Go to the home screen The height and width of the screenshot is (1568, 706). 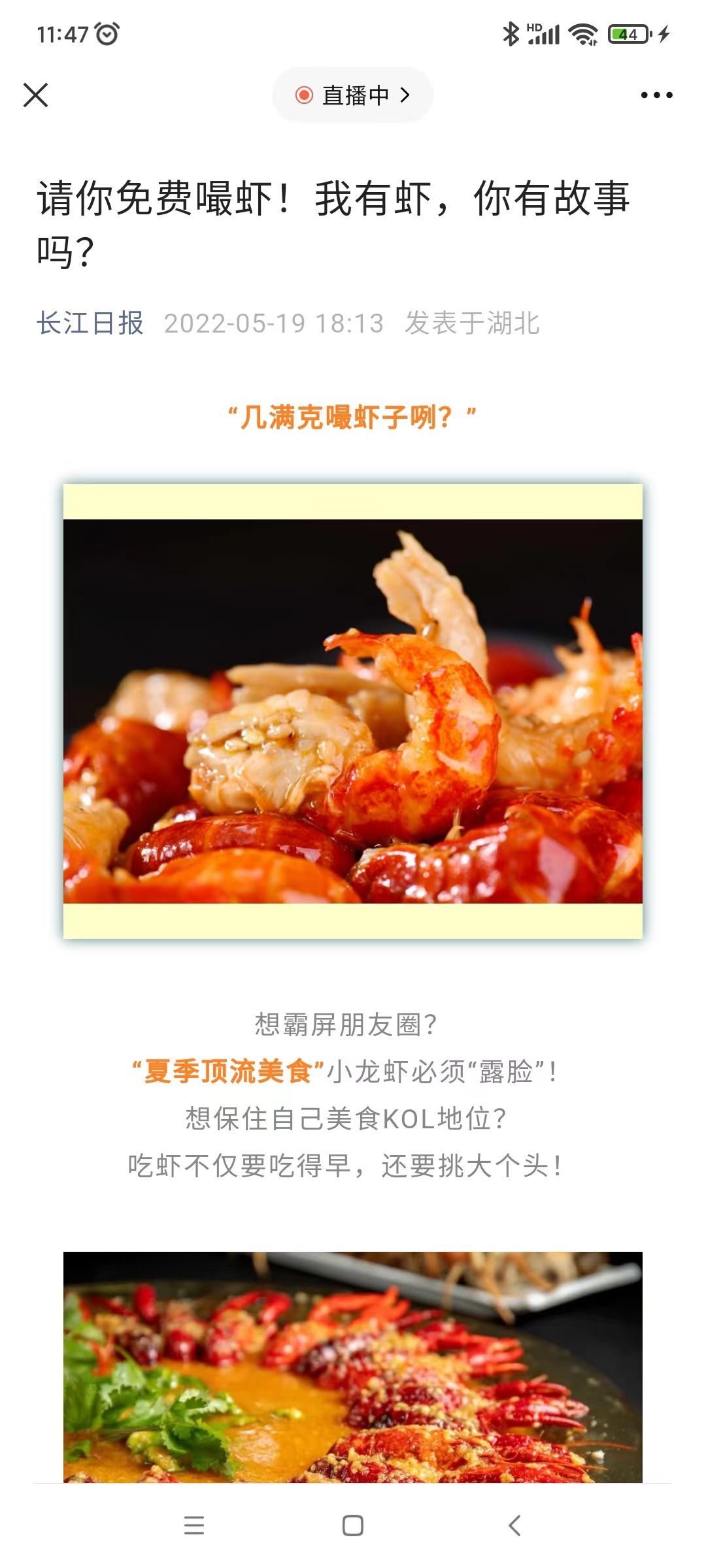click(353, 1526)
